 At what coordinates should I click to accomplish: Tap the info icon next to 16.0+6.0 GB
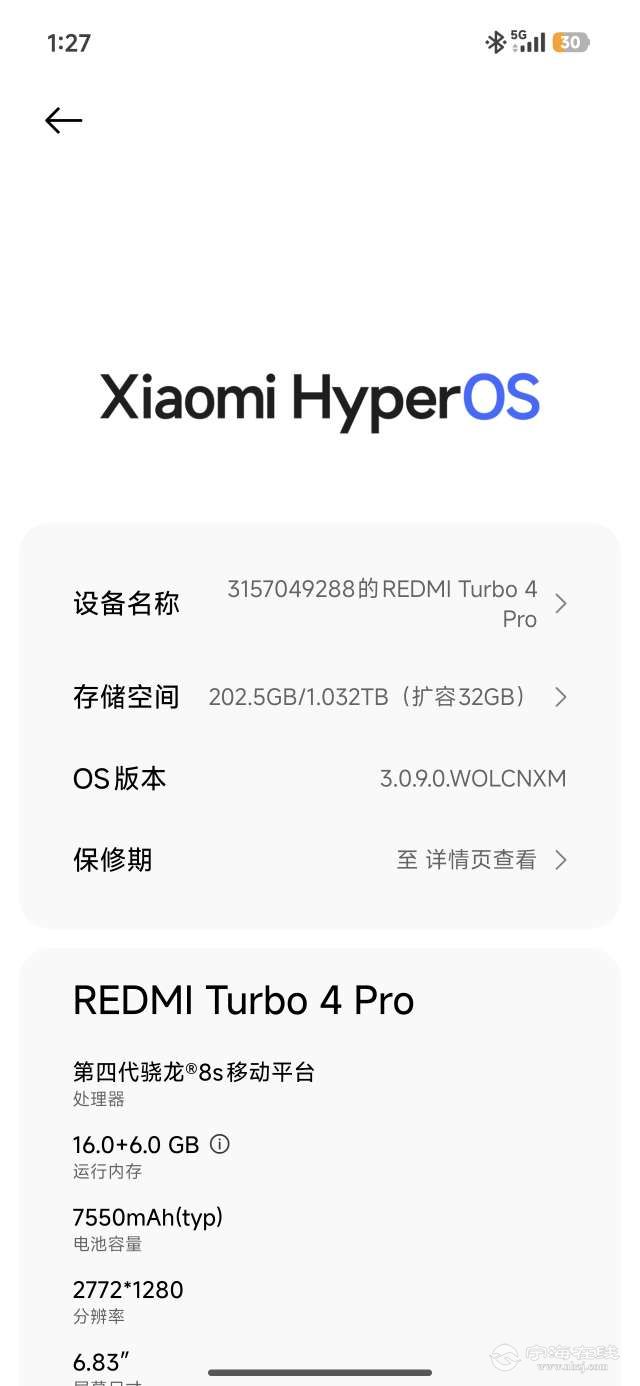(x=220, y=1144)
